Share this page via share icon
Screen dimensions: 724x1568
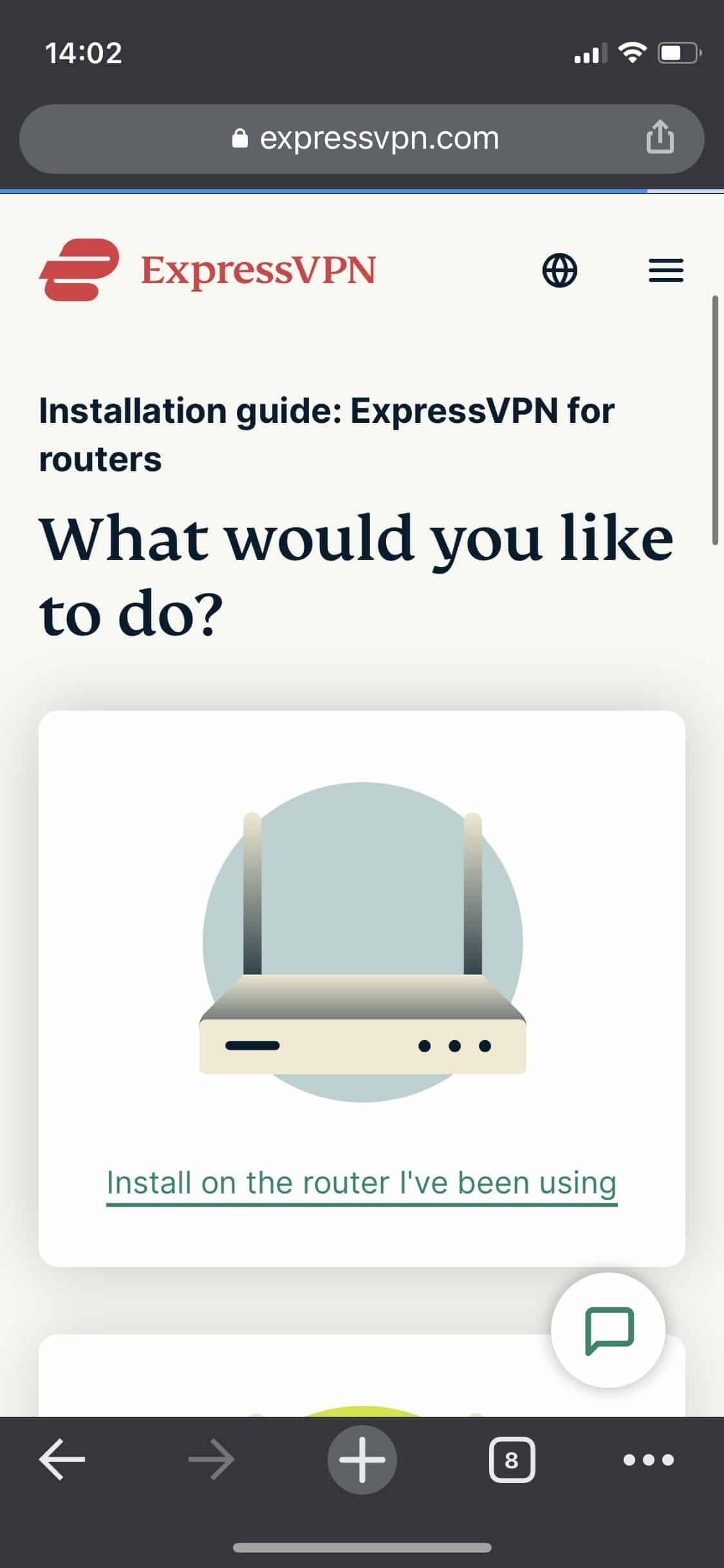pyautogui.click(x=660, y=138)
